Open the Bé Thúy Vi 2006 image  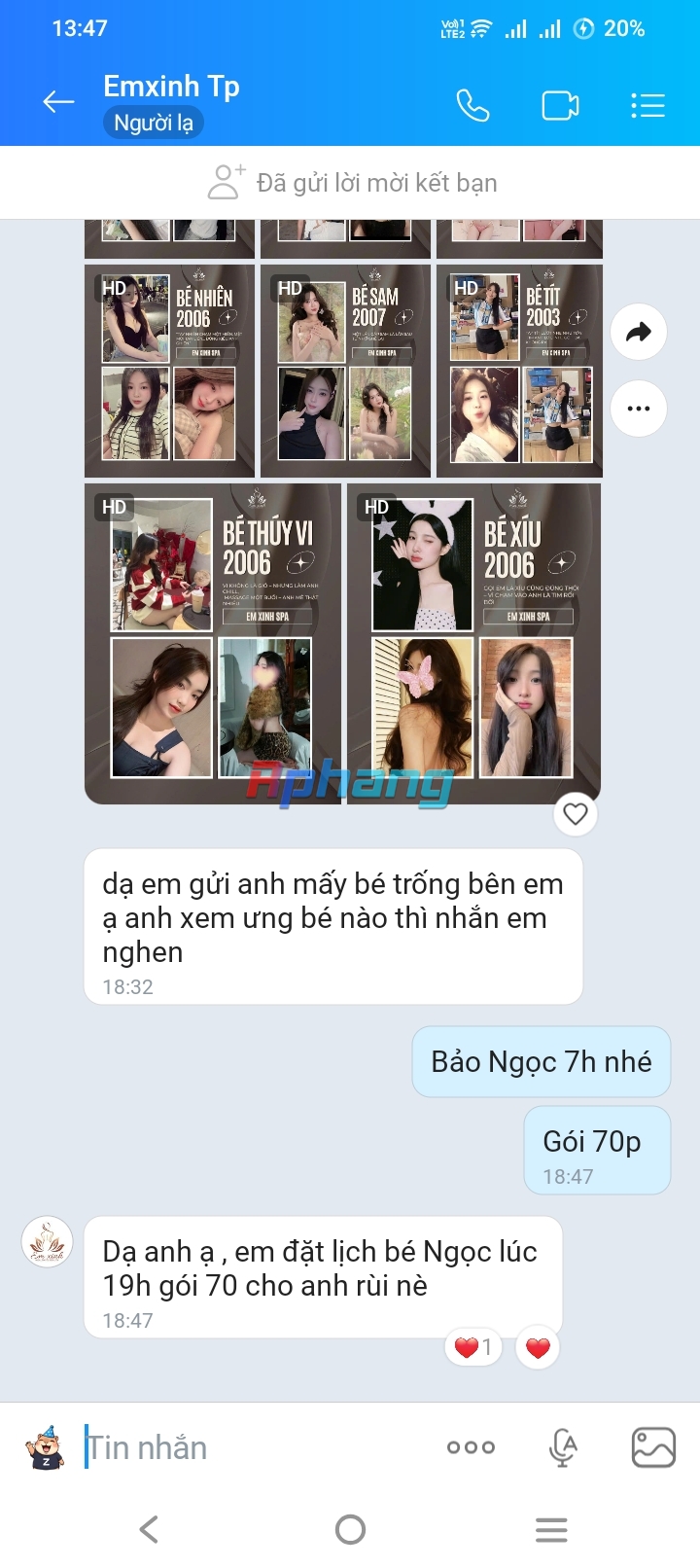[213, 643]
